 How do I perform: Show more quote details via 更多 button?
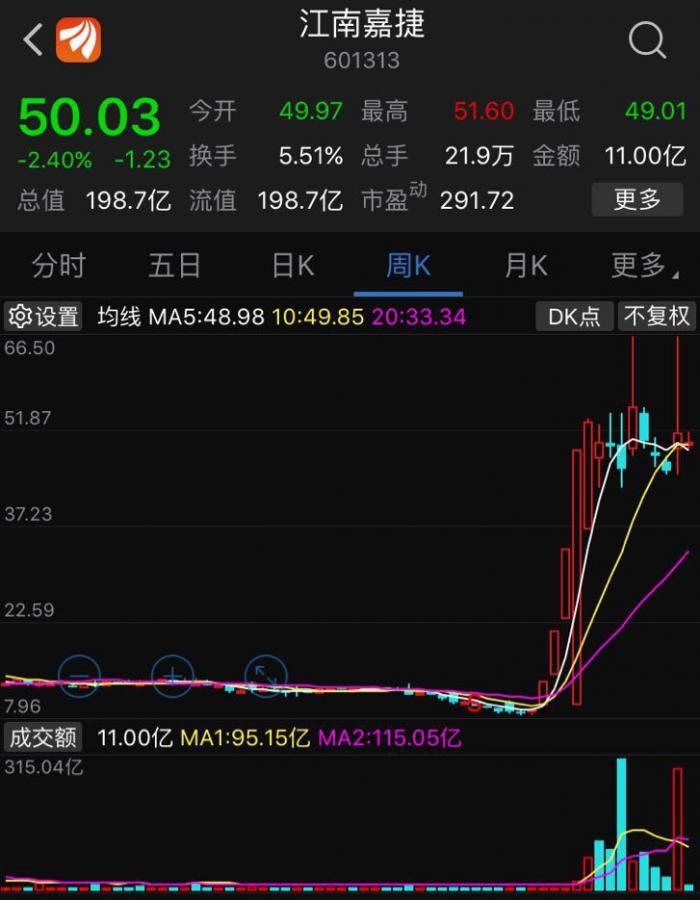(637, 200)
